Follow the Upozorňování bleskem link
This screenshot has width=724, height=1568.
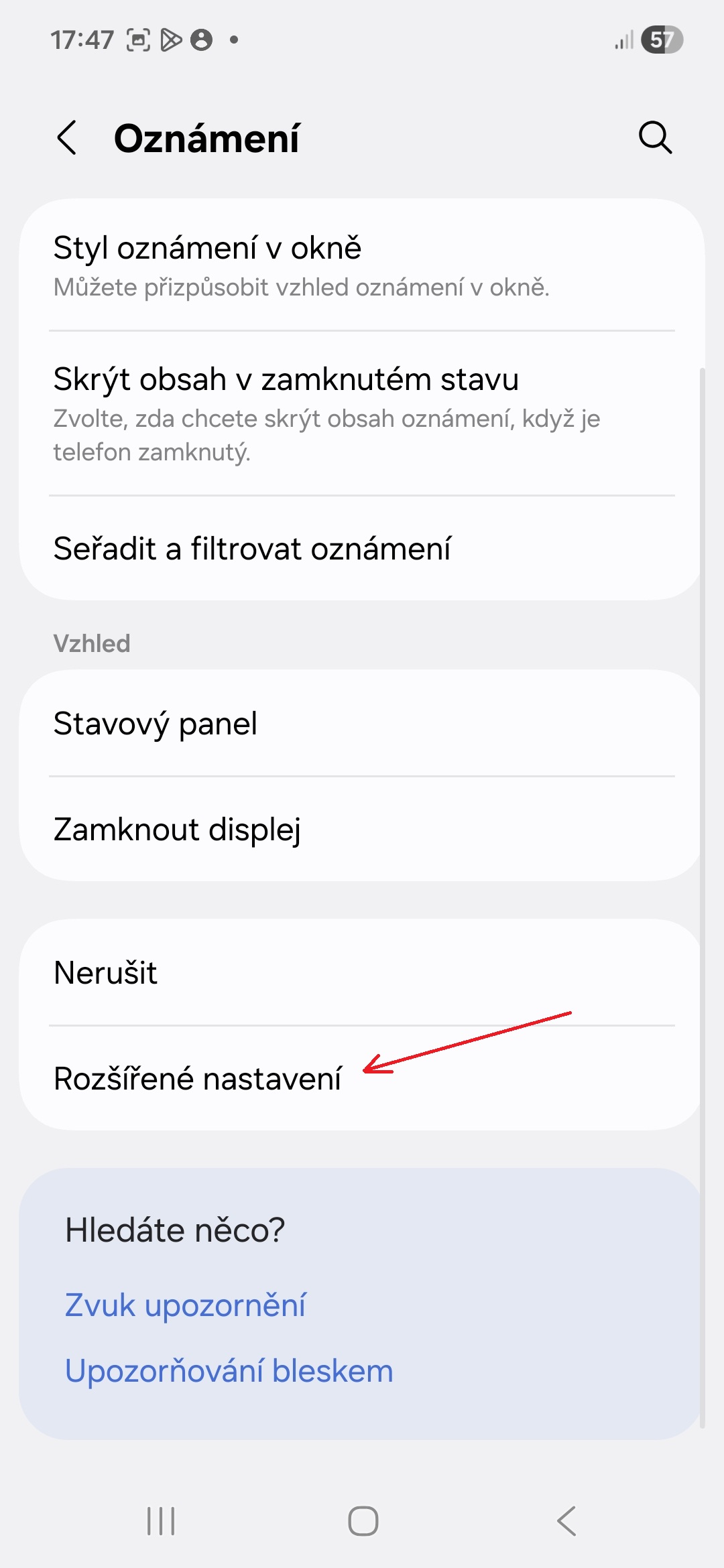229,1371
